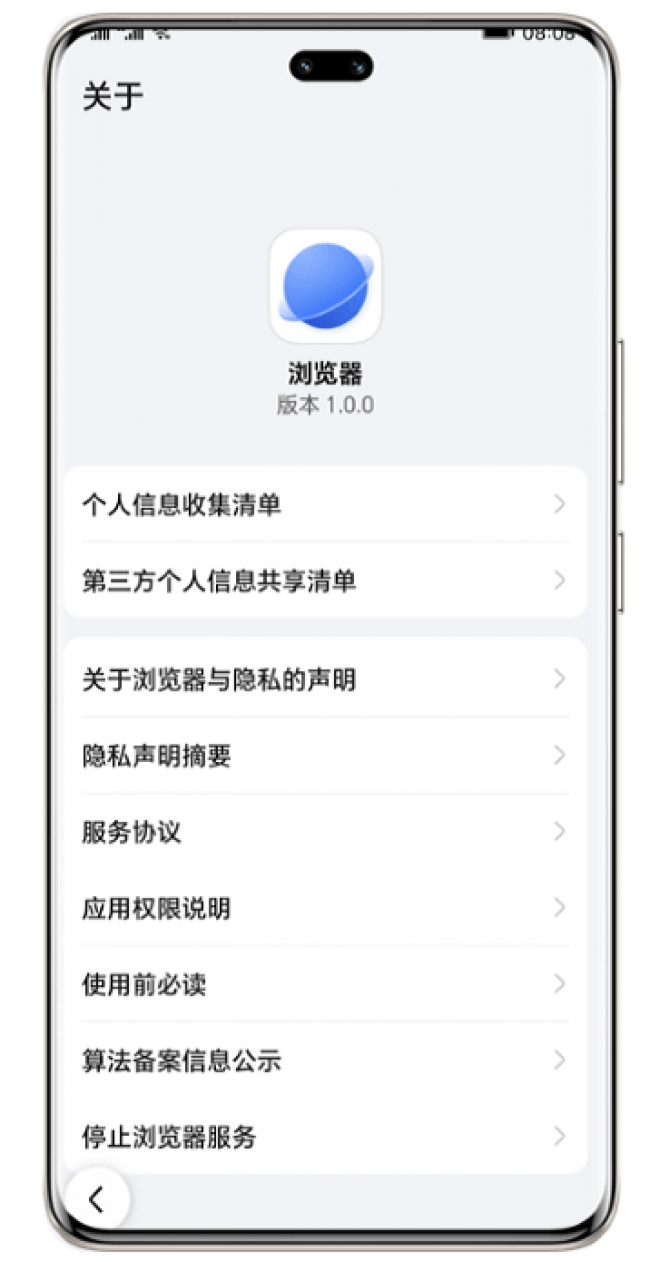View 关于浏览器与隐私的声明
650x1270 pixels.
point(325,680)
